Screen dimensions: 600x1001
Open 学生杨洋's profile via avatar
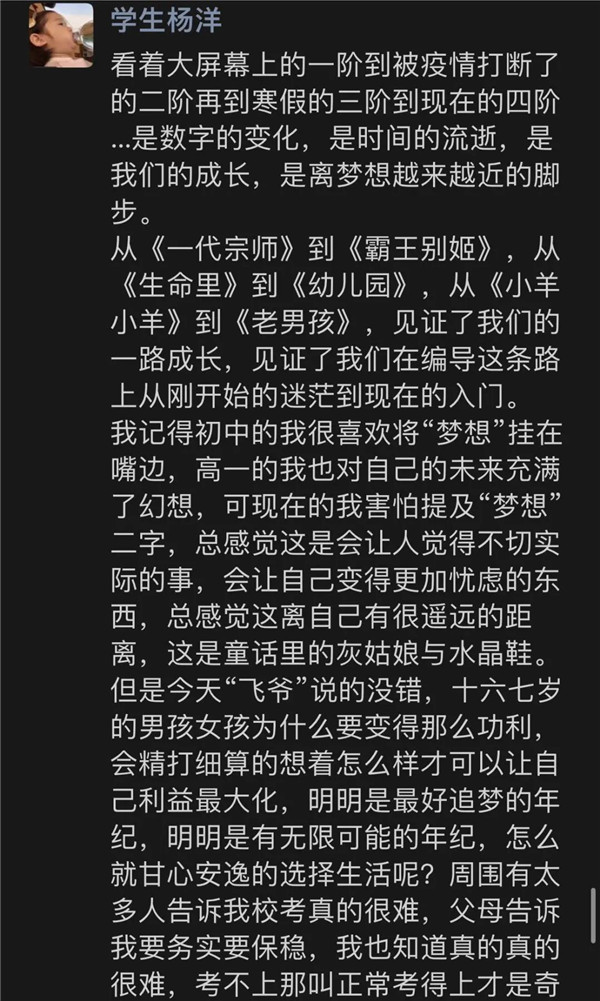59,34
